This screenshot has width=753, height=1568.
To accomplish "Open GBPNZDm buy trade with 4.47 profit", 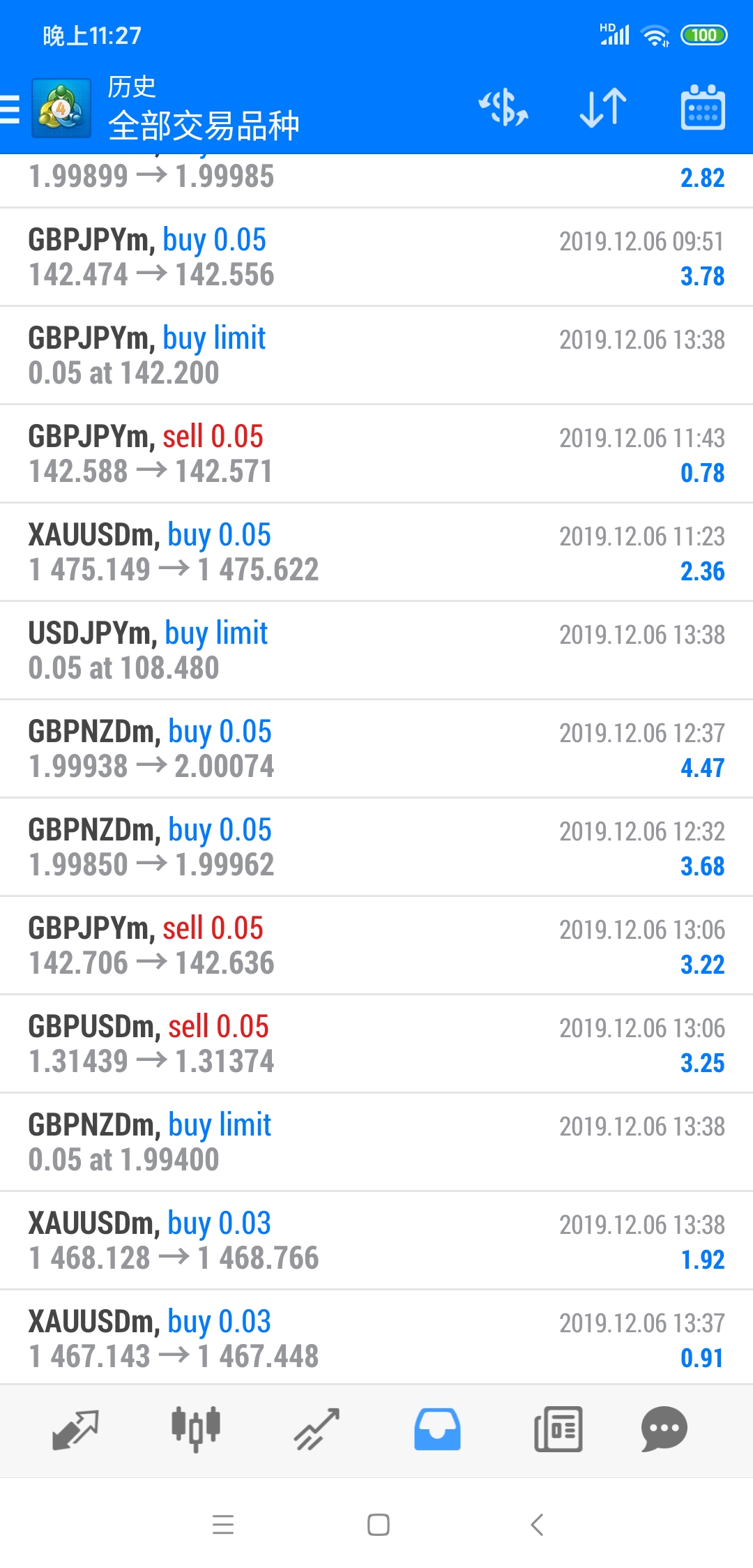I will point(376,749).
